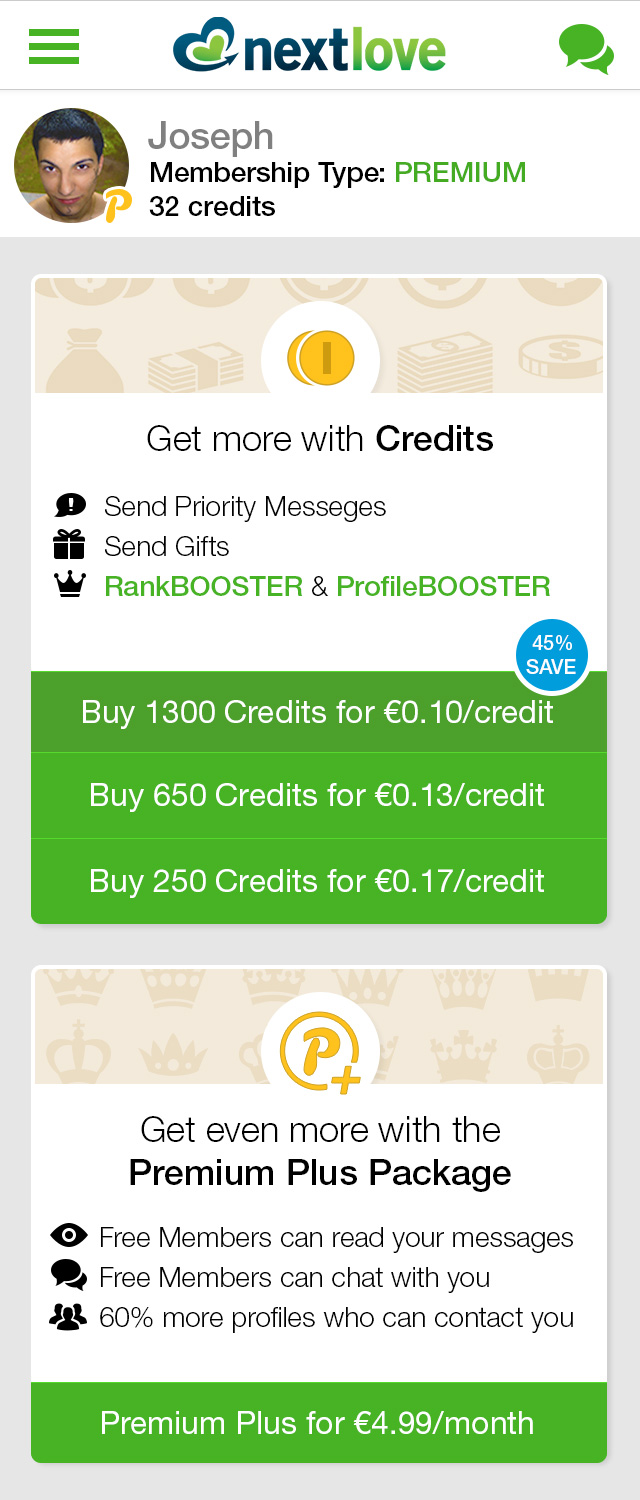Open the chat messages icon
Viewport: 640px width, 1500px height.
coord(585,48)
